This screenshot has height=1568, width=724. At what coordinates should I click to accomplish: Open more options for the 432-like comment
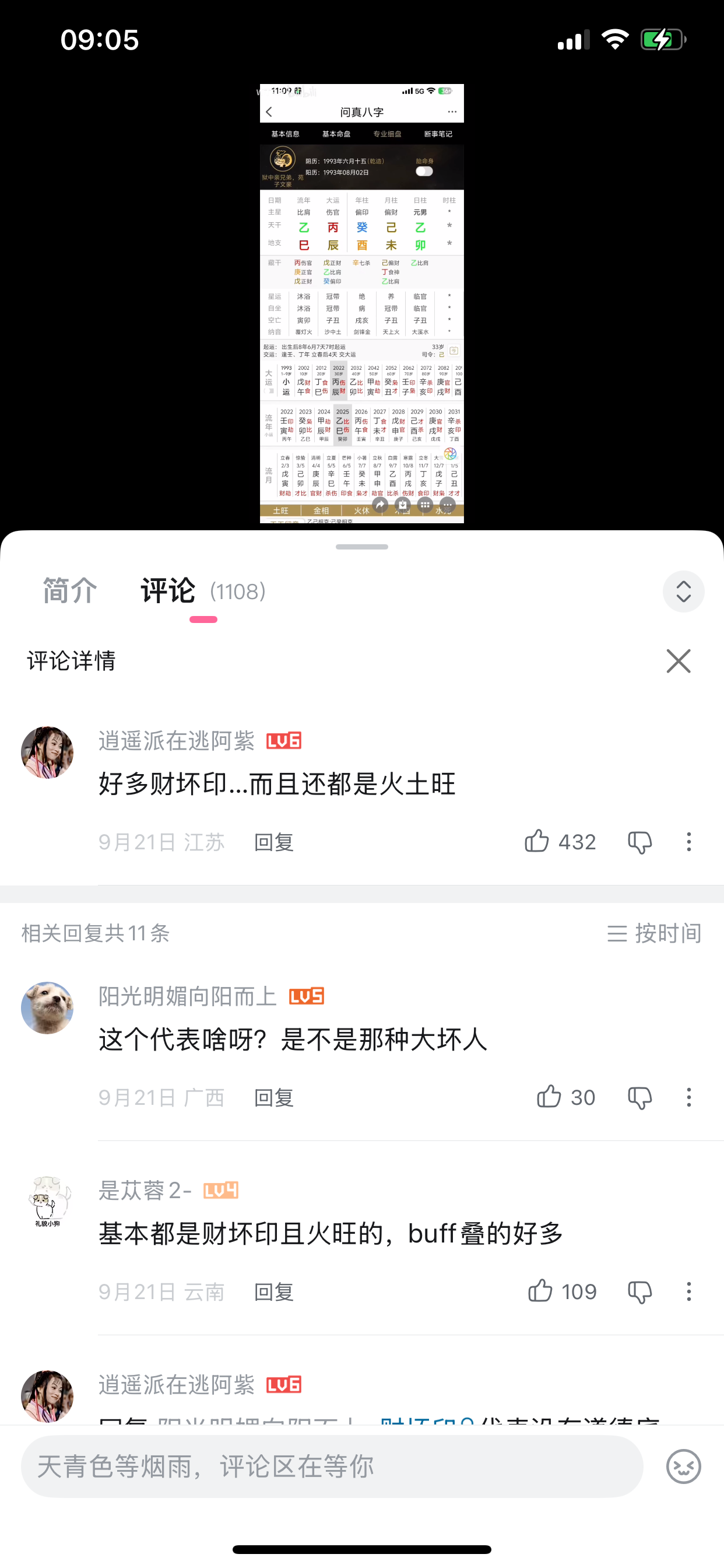688,842
